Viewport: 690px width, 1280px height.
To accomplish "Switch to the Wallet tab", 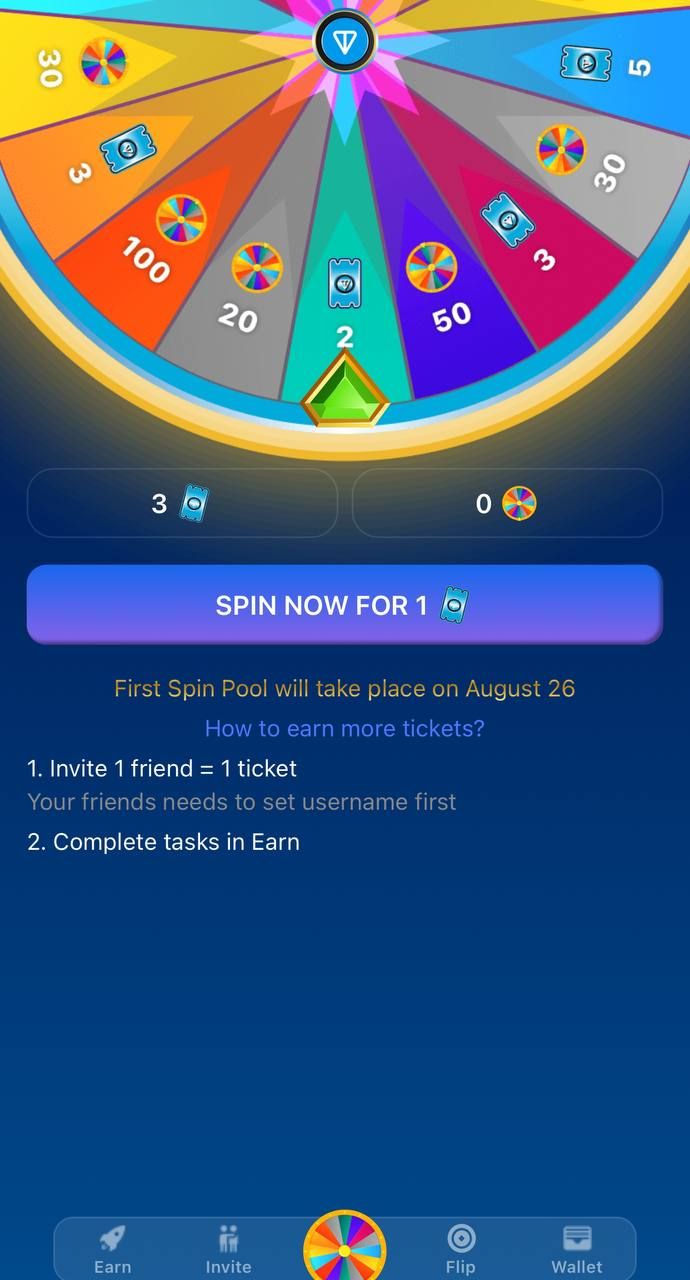I will [577, 1250].
